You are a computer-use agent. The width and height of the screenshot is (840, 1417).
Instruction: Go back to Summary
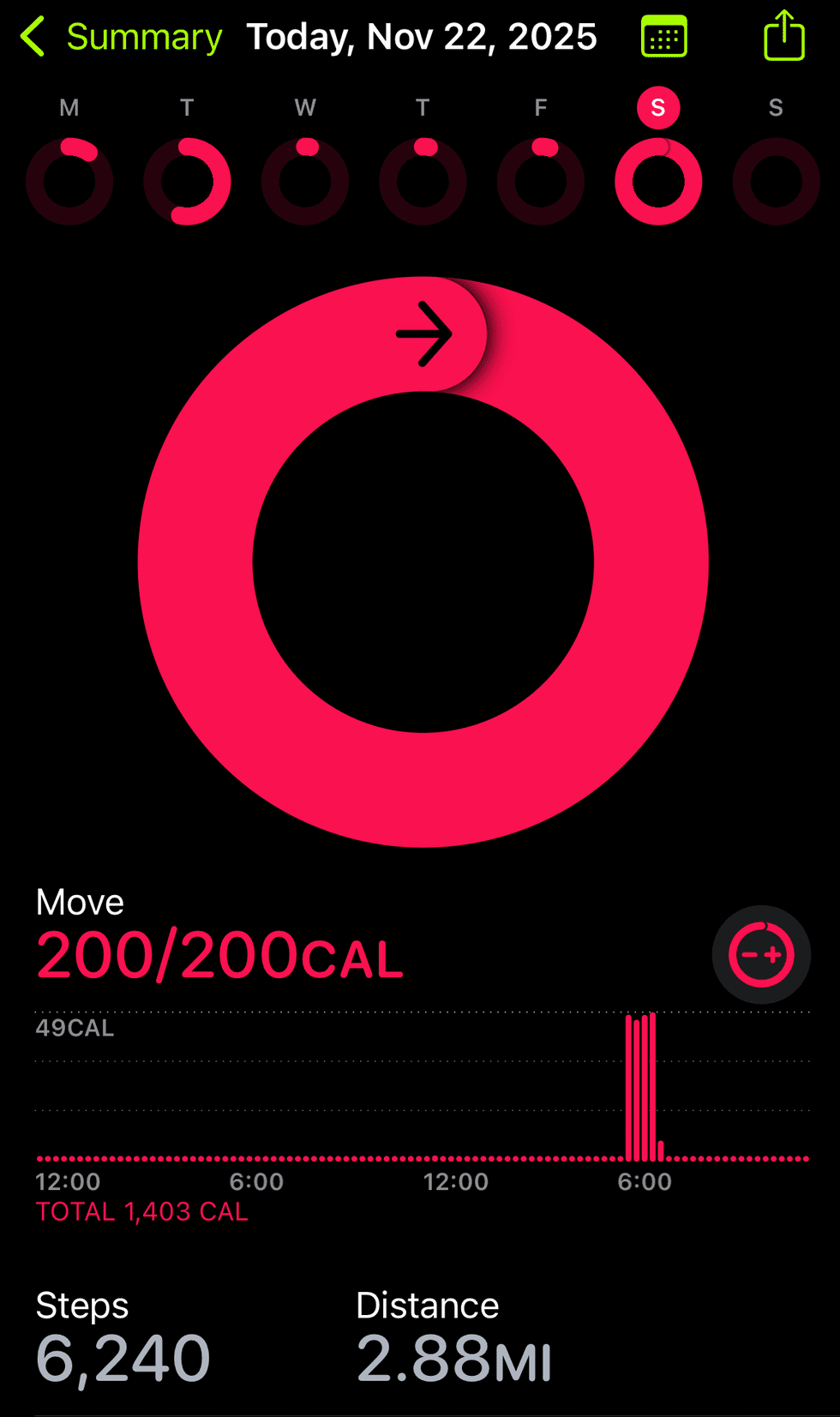coord(122,38)
